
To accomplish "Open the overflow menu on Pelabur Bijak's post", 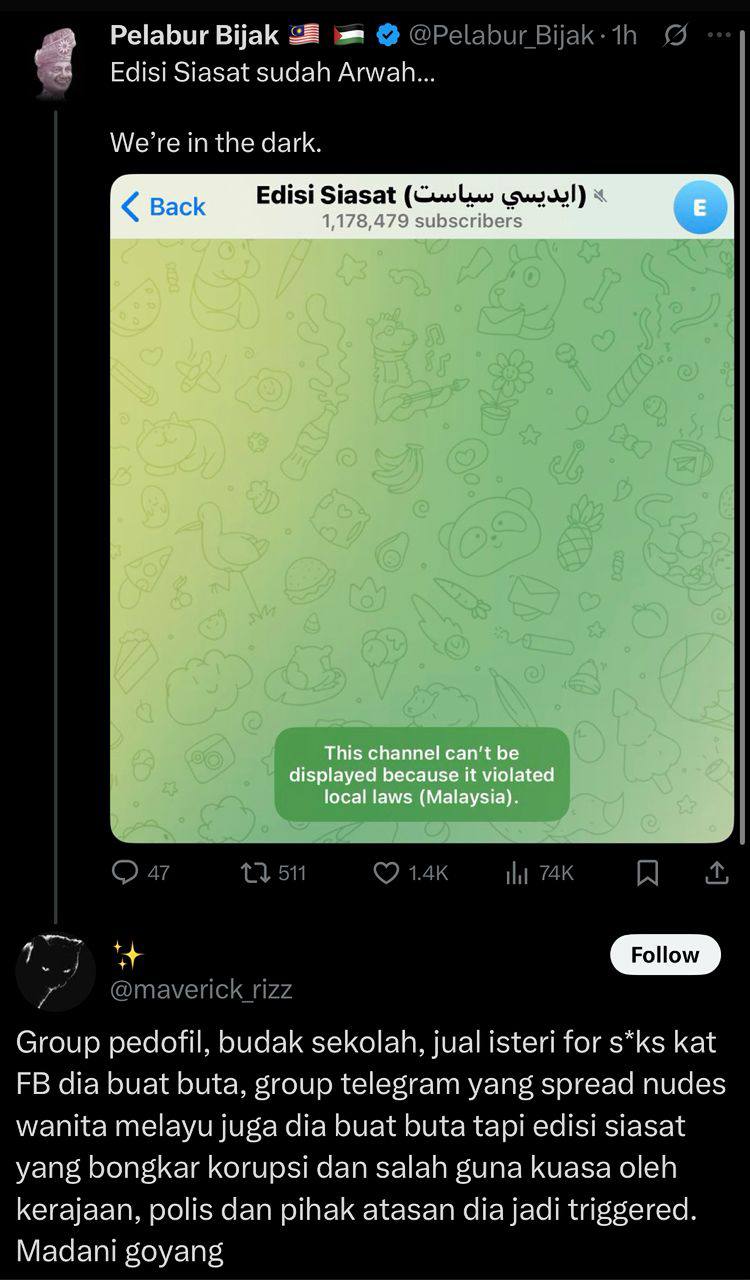I will pyautogui.click(x=718, y=35).
